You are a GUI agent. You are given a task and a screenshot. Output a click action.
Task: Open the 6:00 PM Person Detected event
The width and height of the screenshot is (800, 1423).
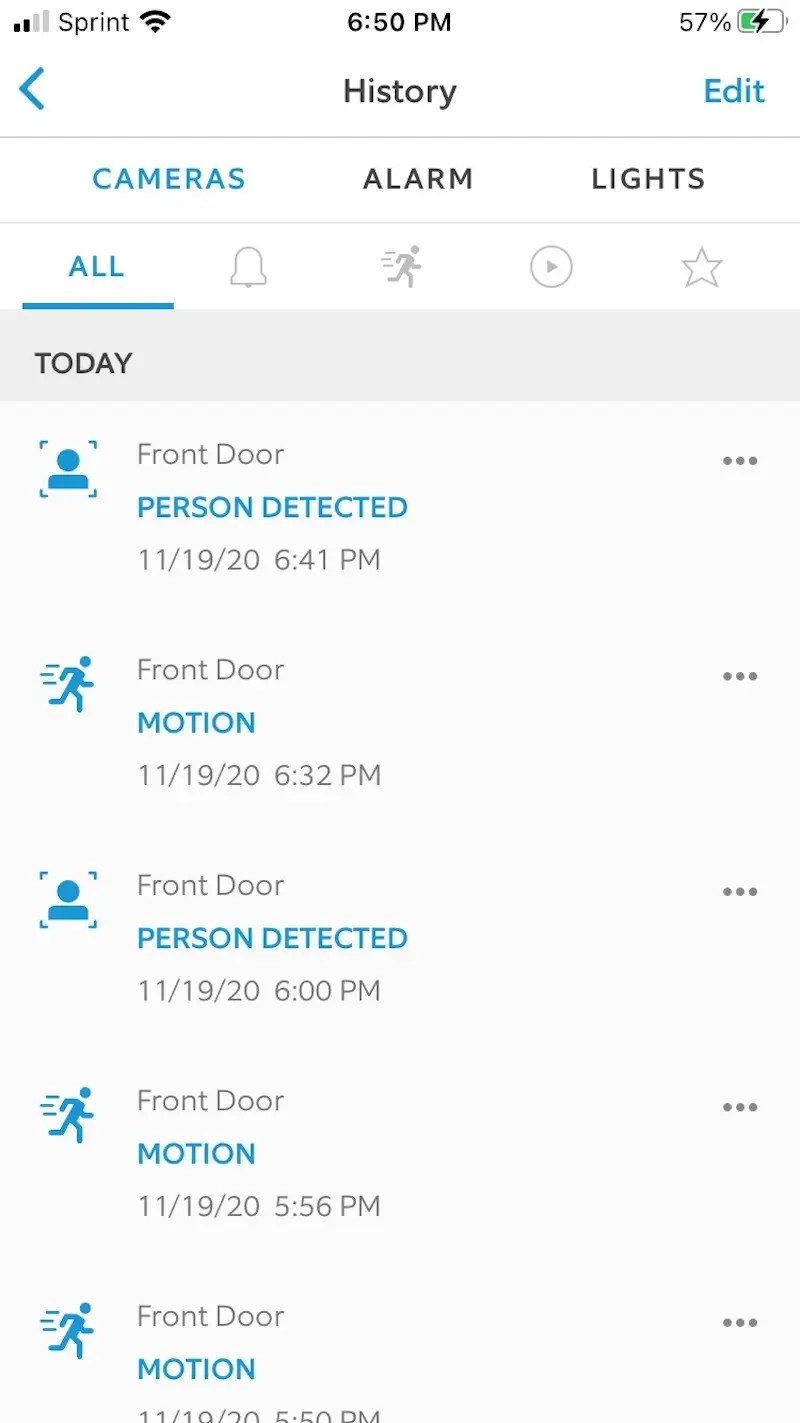pos(272,938)
